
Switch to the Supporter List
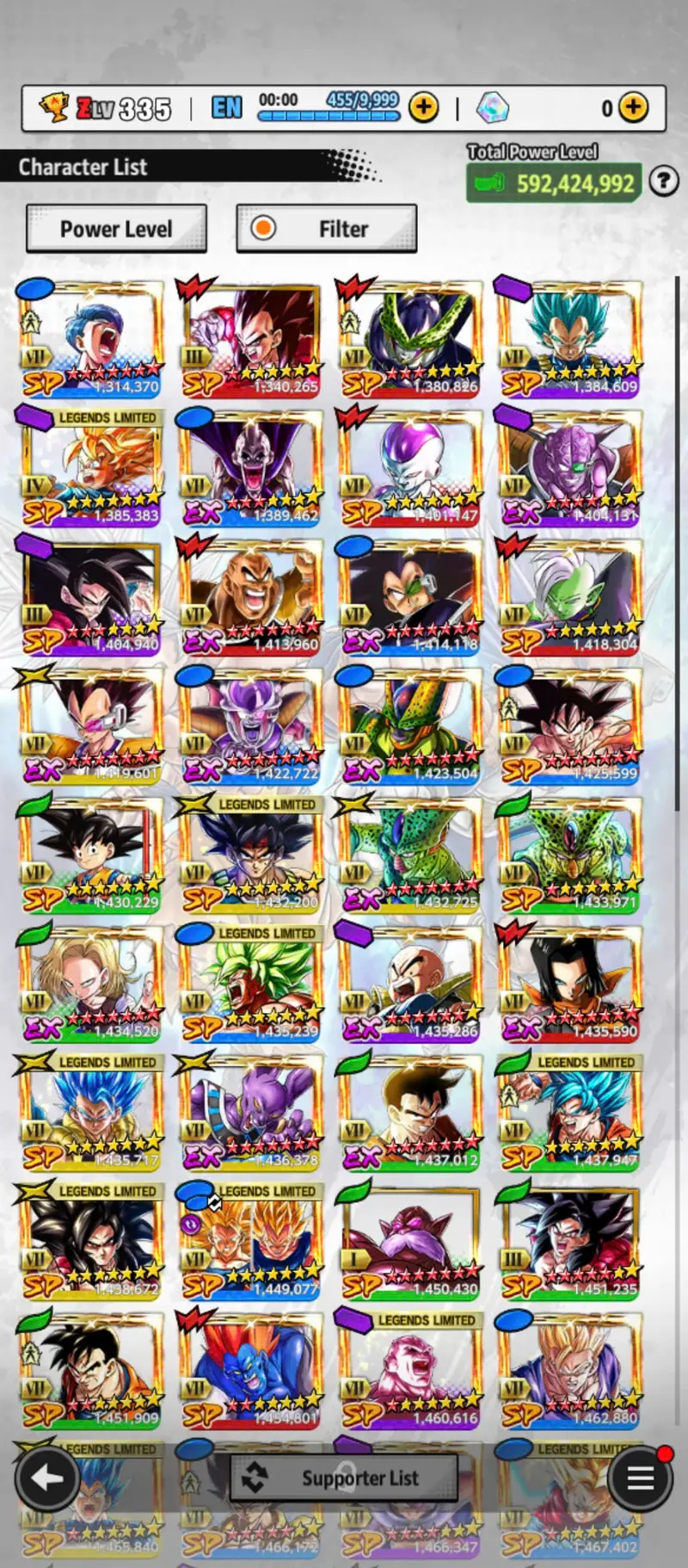(343, 1478)
